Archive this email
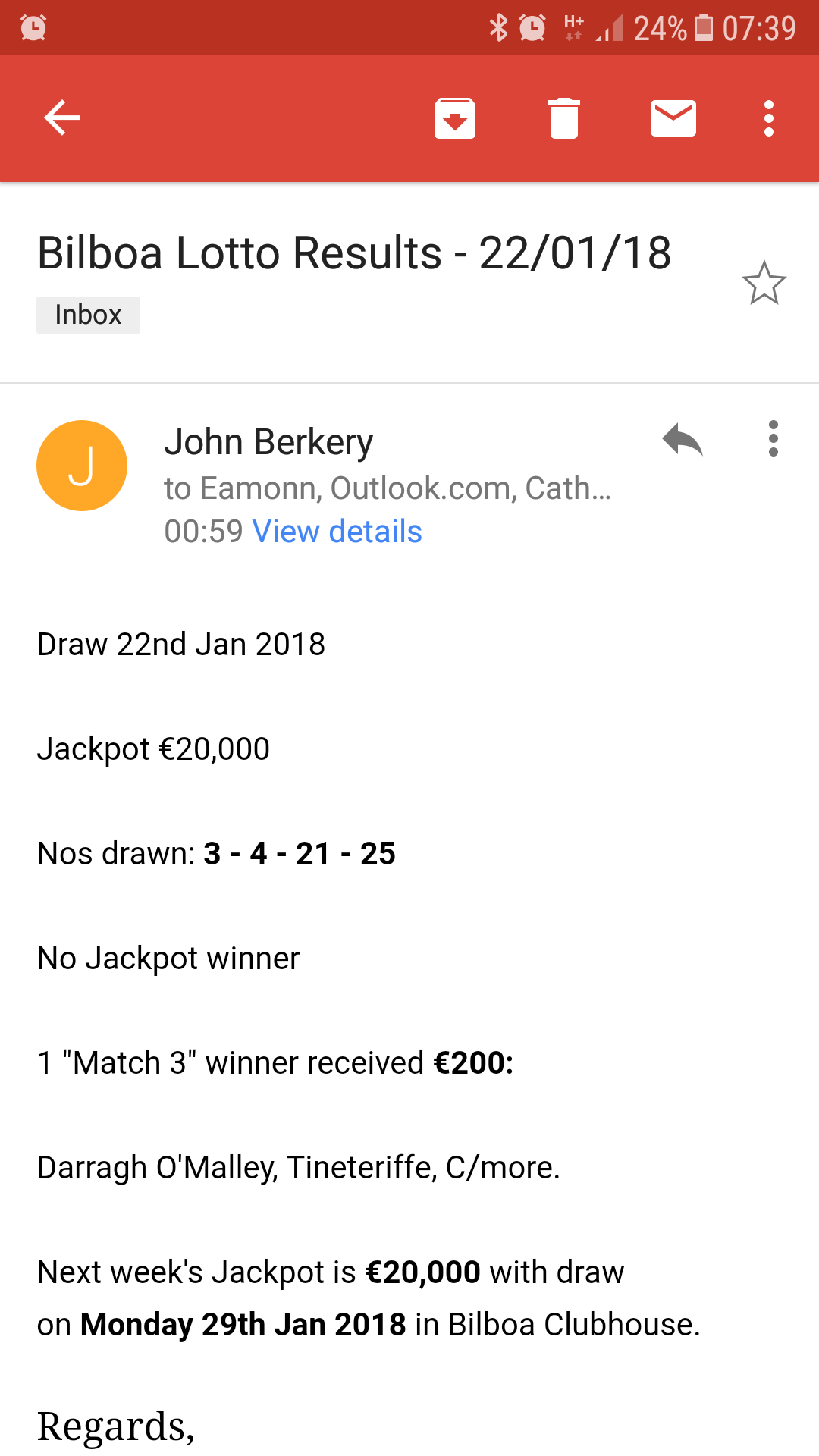819x1456 pixels. 454,118
